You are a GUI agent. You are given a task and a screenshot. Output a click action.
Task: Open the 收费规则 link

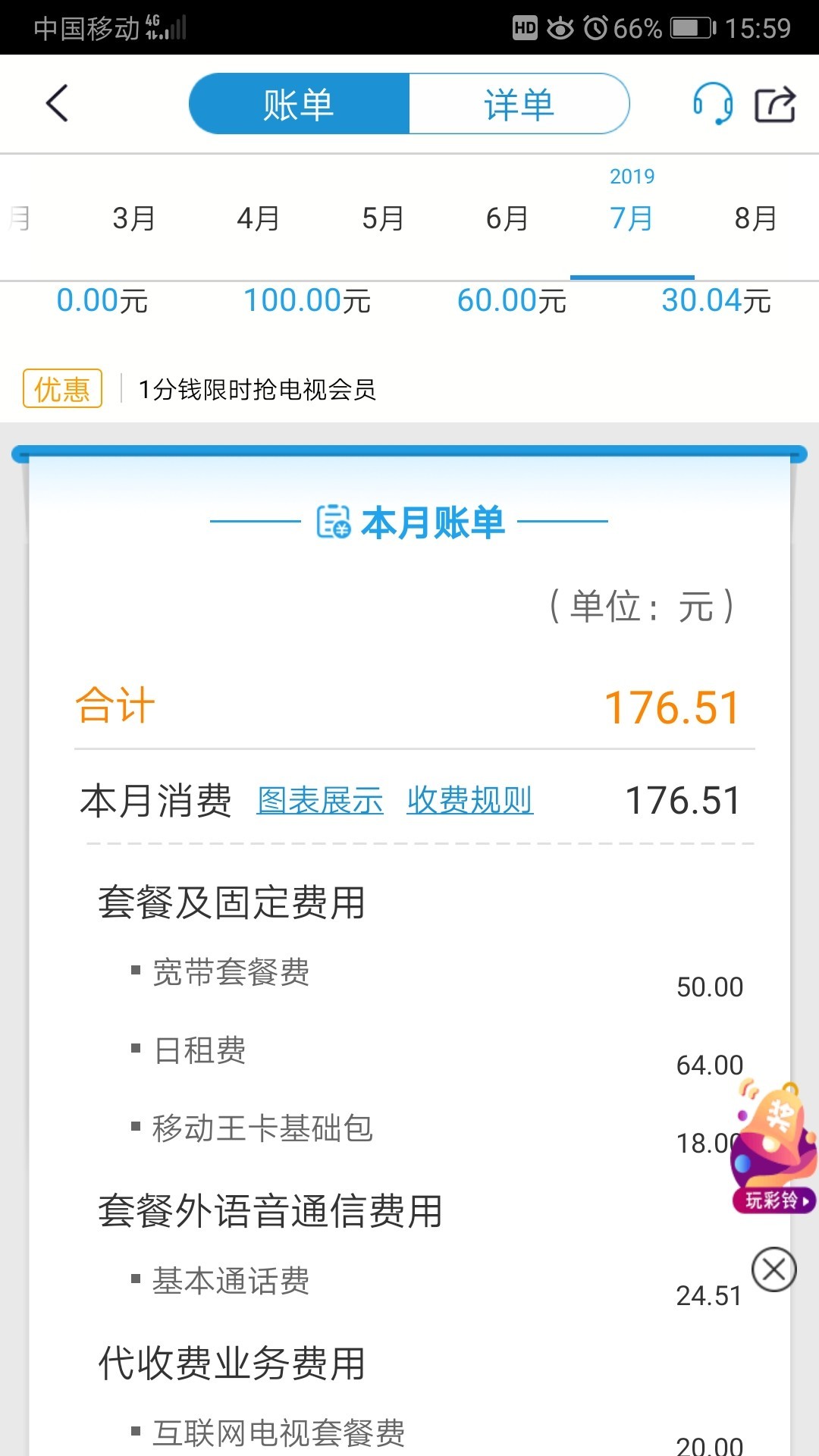pyautogui.click(x=469, y=801)
